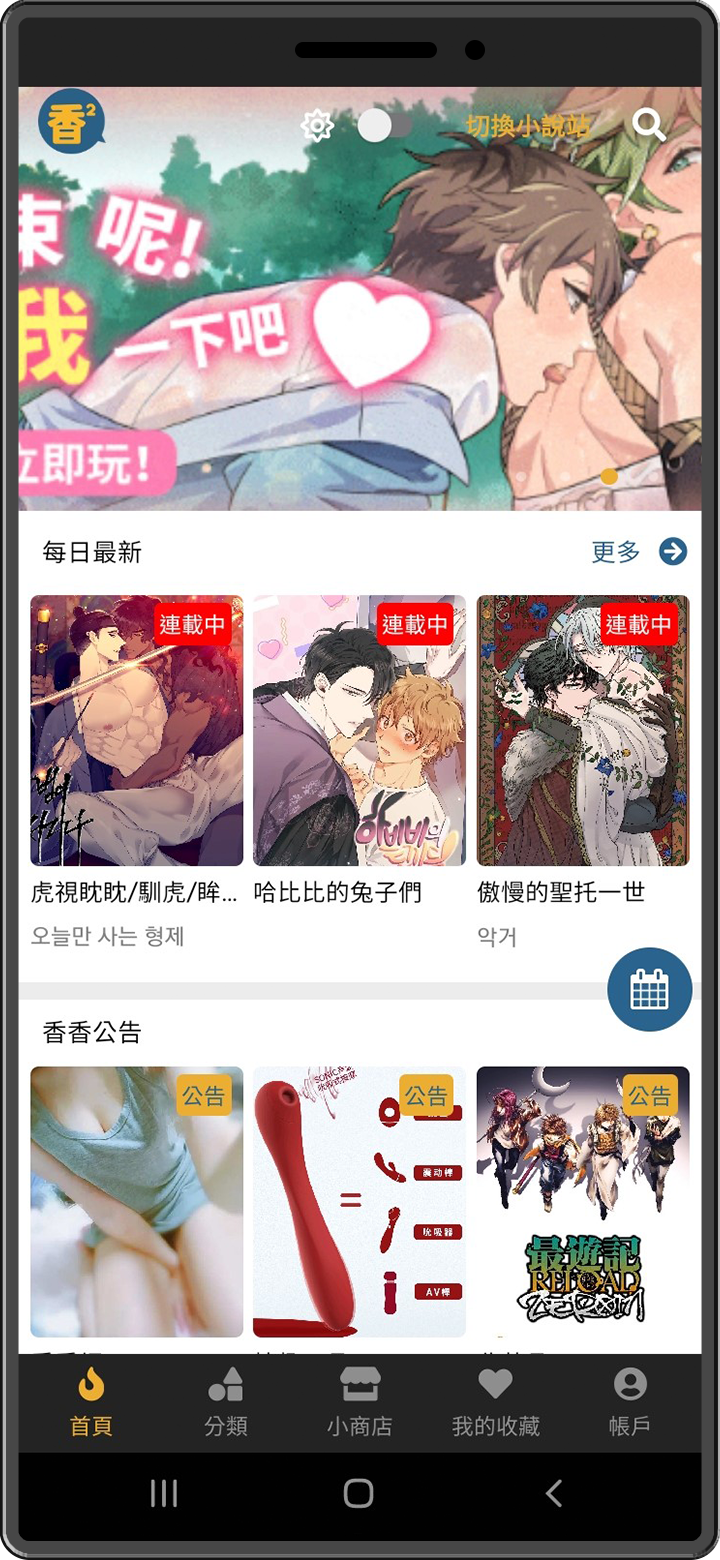Open the comic 哈比比的兔子們

tap(359, 730)
